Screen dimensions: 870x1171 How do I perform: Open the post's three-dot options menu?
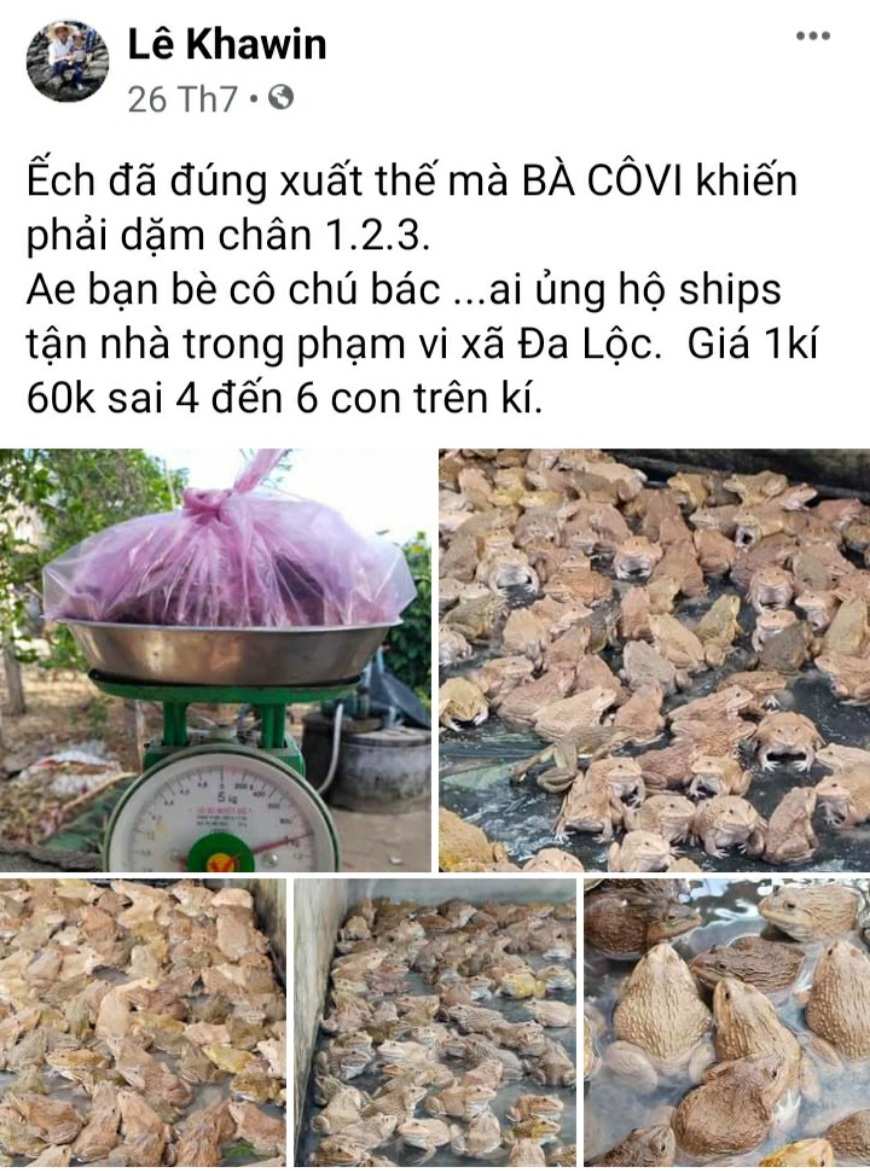(813, 36)
